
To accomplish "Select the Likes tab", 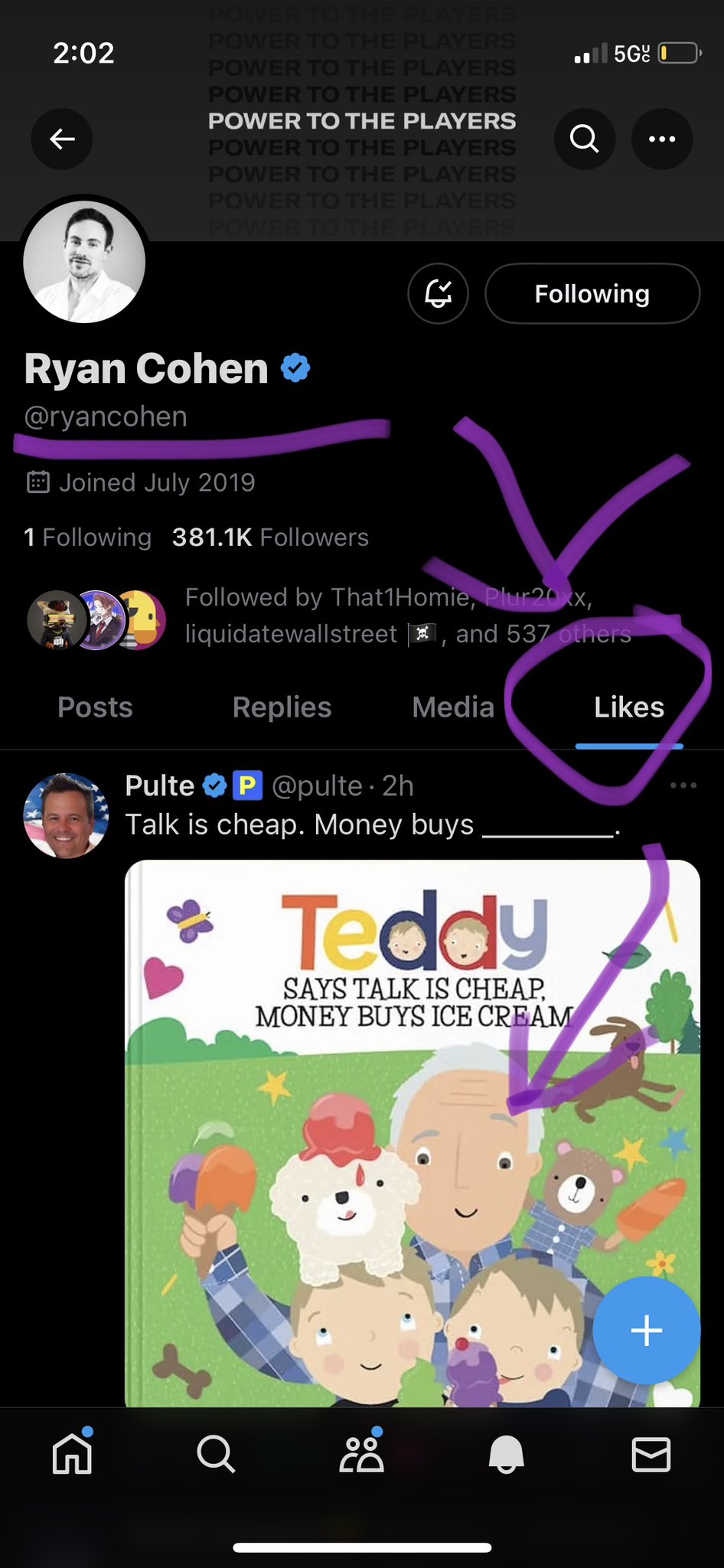I will pos(628,707).
